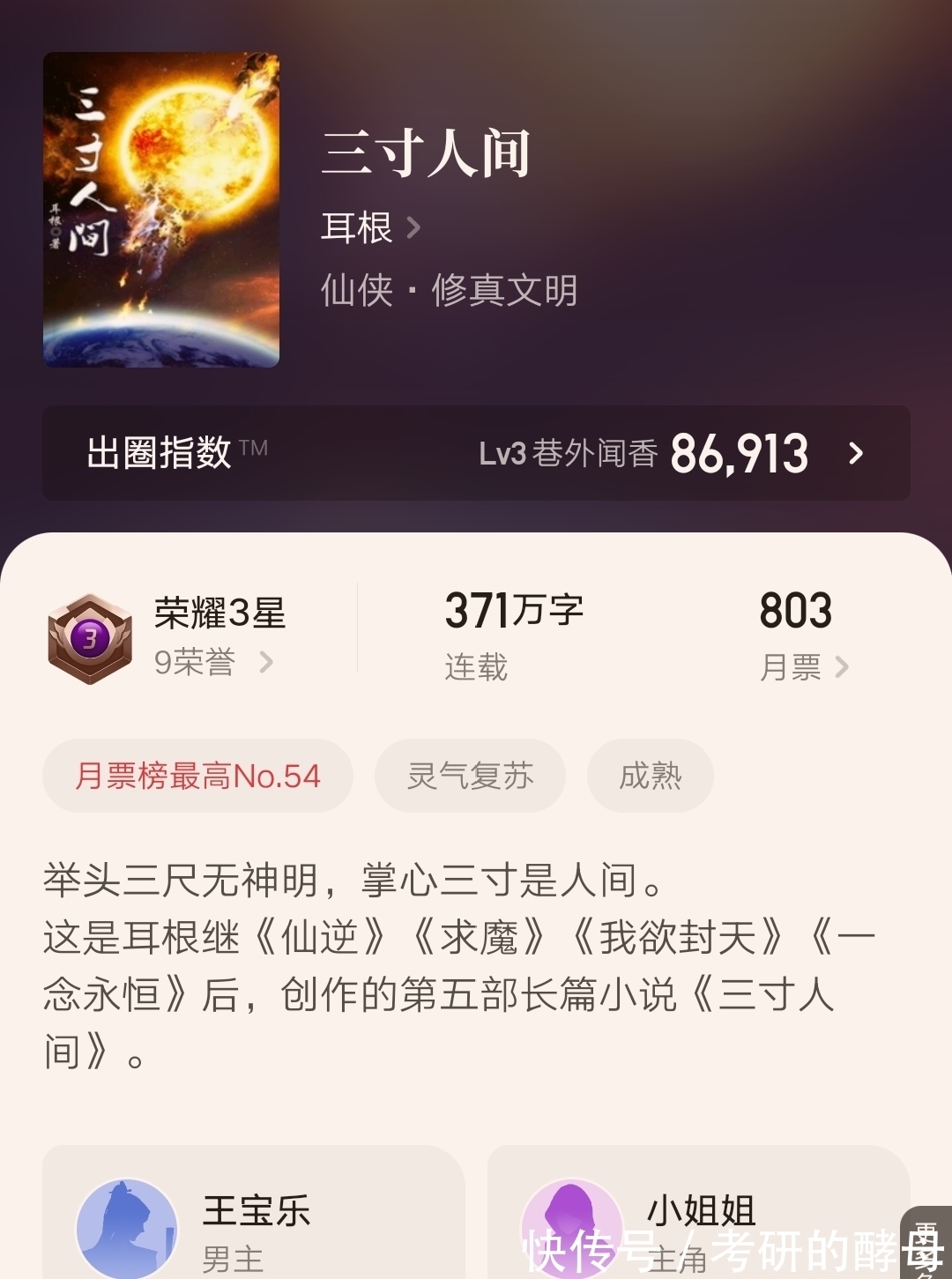Select the 成熟 tag

pyautogui.click(x=650, y=775)
